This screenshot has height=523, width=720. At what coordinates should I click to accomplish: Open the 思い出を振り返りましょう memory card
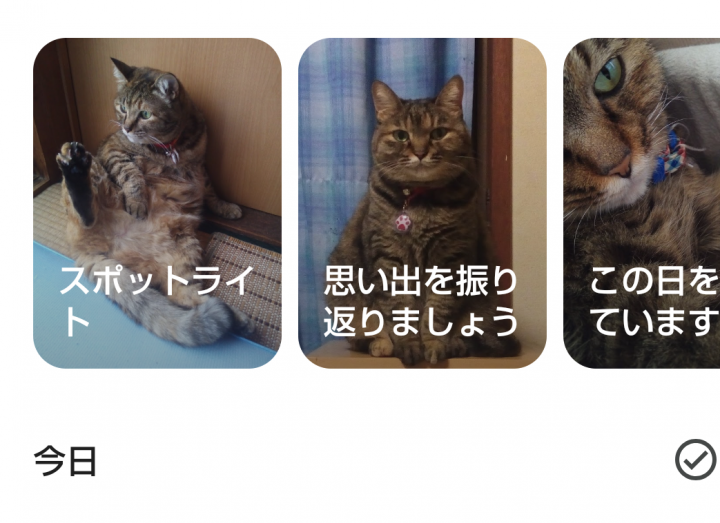click(422, 203)
